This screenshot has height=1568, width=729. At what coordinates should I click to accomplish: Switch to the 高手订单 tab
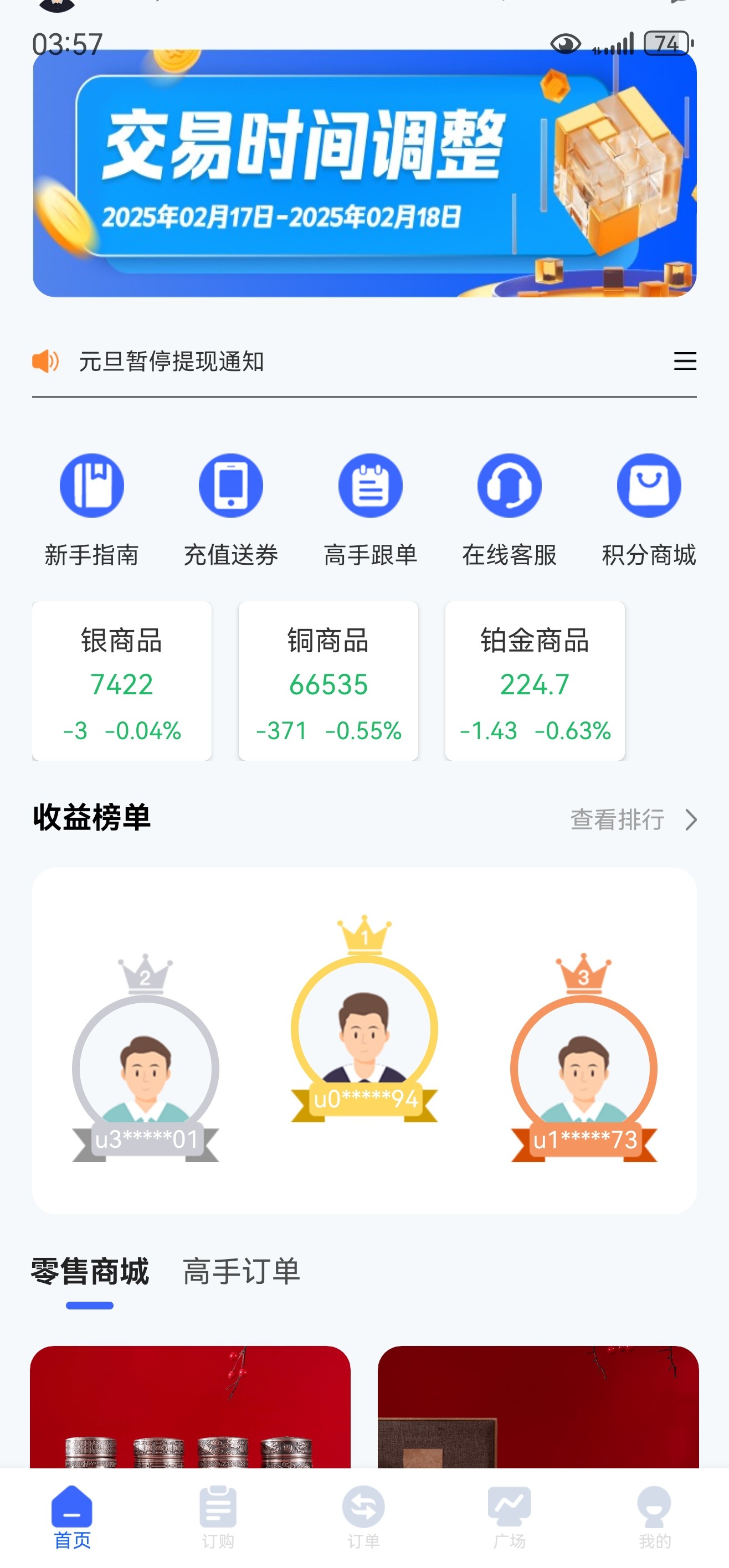(242, 1271)
